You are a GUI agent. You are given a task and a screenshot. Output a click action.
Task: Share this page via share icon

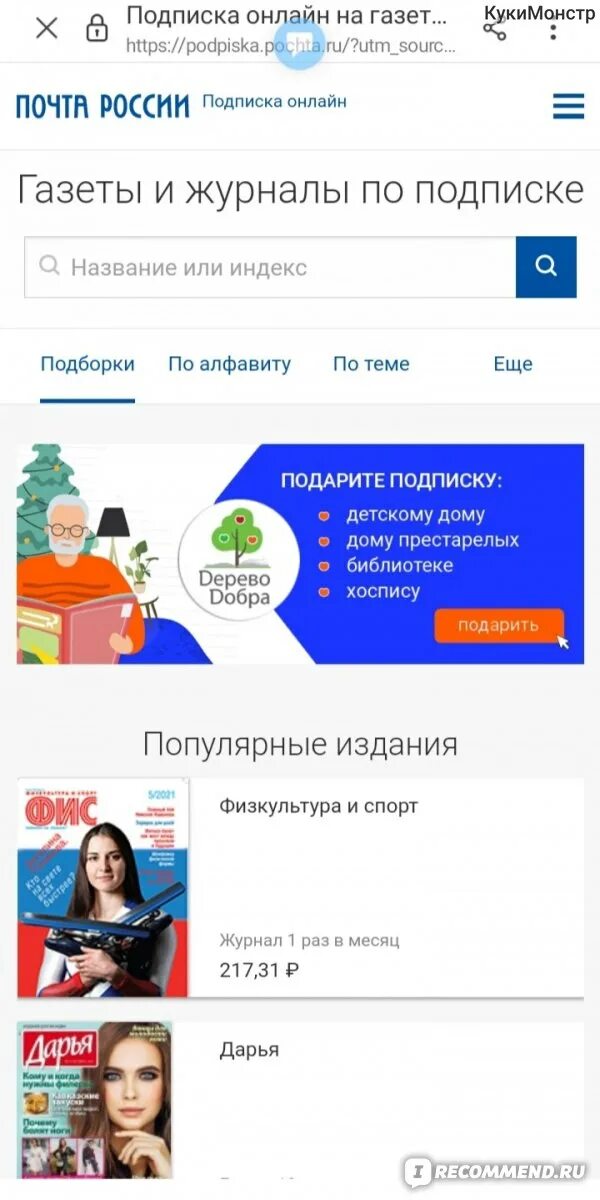[x=494, y=28]
